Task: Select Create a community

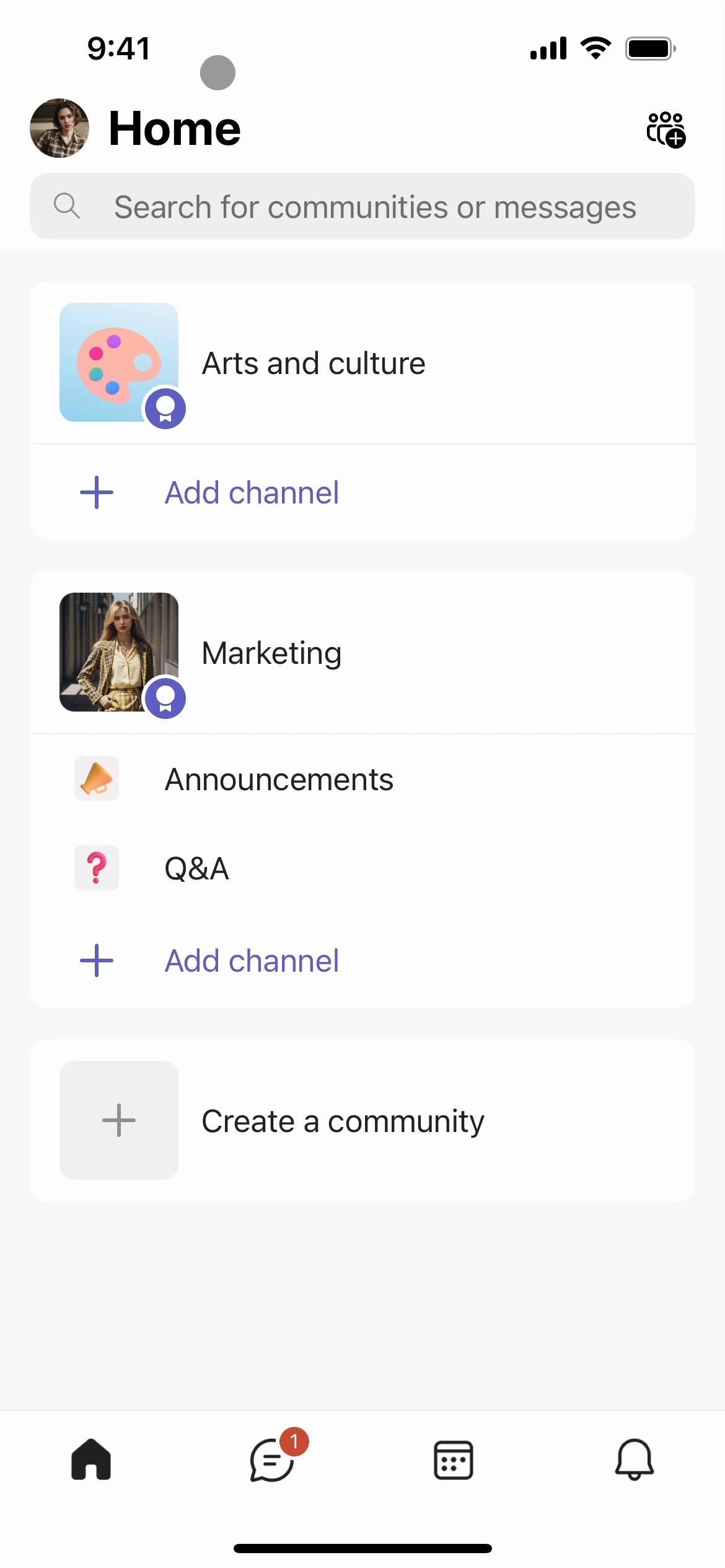Action: point(342,1121)
